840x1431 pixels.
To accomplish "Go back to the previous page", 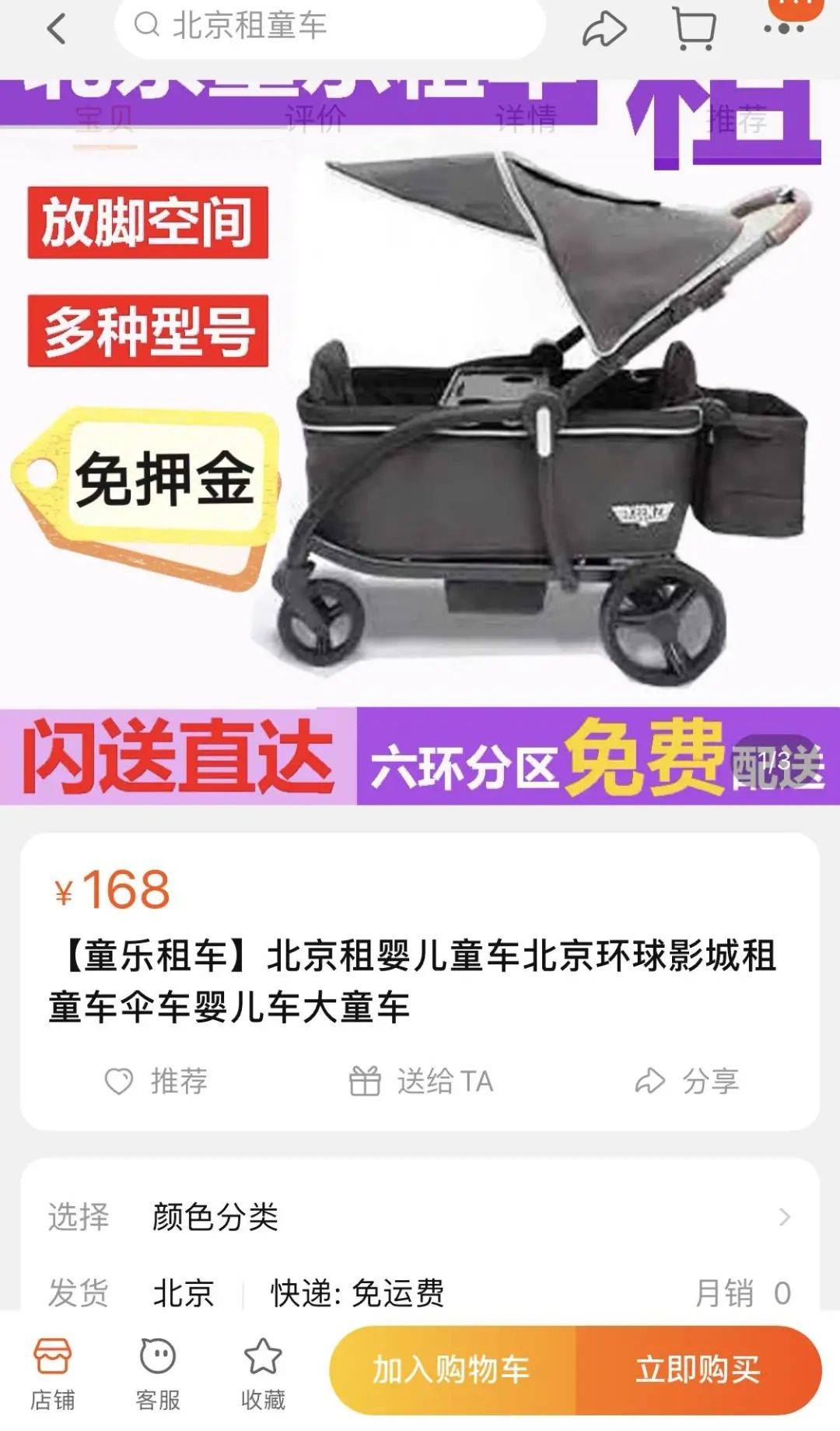I will [x=56, y=29].
